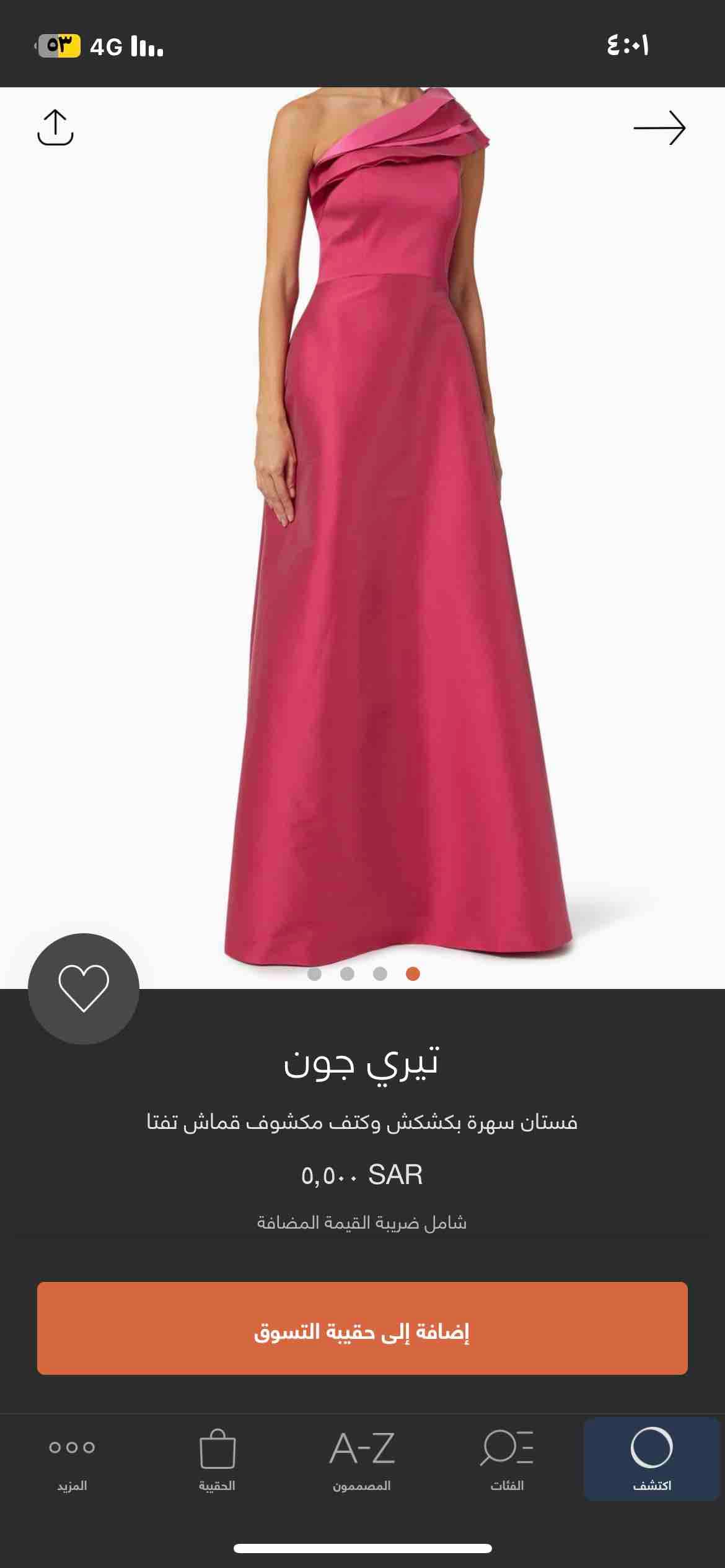Share this dress via the share icon

[55, 128]
